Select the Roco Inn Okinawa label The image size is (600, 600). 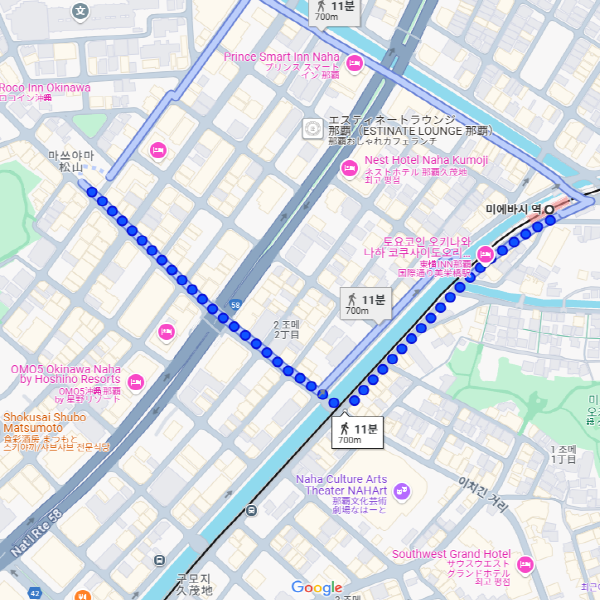(x=45, y=88)
